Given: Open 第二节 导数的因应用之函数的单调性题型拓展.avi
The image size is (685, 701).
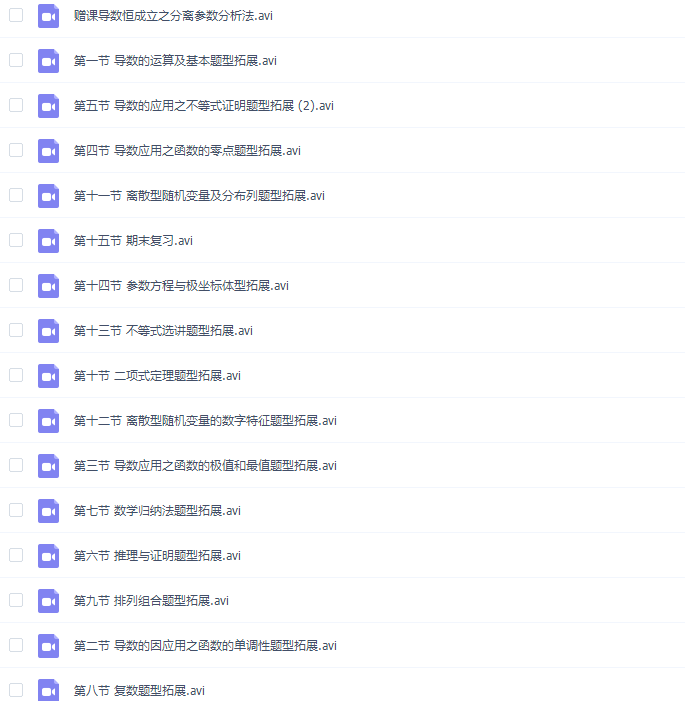Looking at the screenshot, I should coord(205,646).
